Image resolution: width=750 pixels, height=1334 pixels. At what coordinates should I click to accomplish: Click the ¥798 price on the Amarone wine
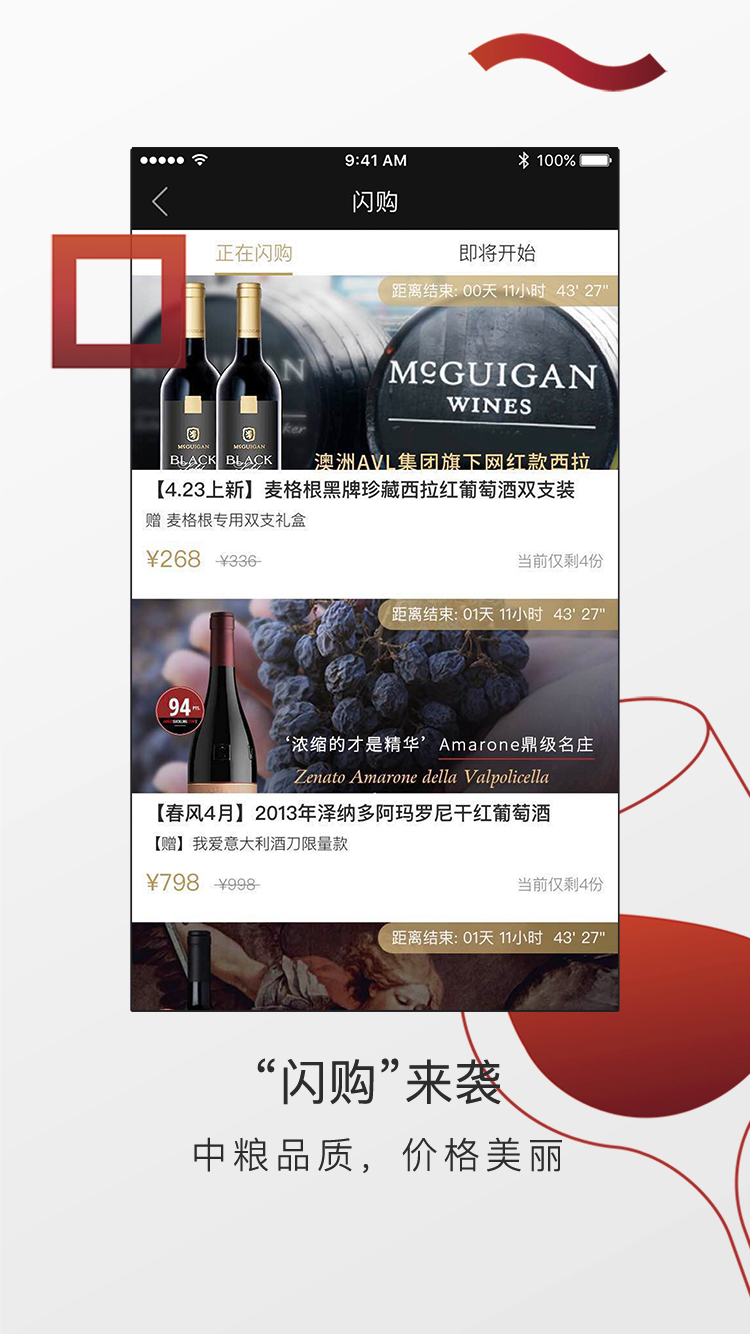173,885
